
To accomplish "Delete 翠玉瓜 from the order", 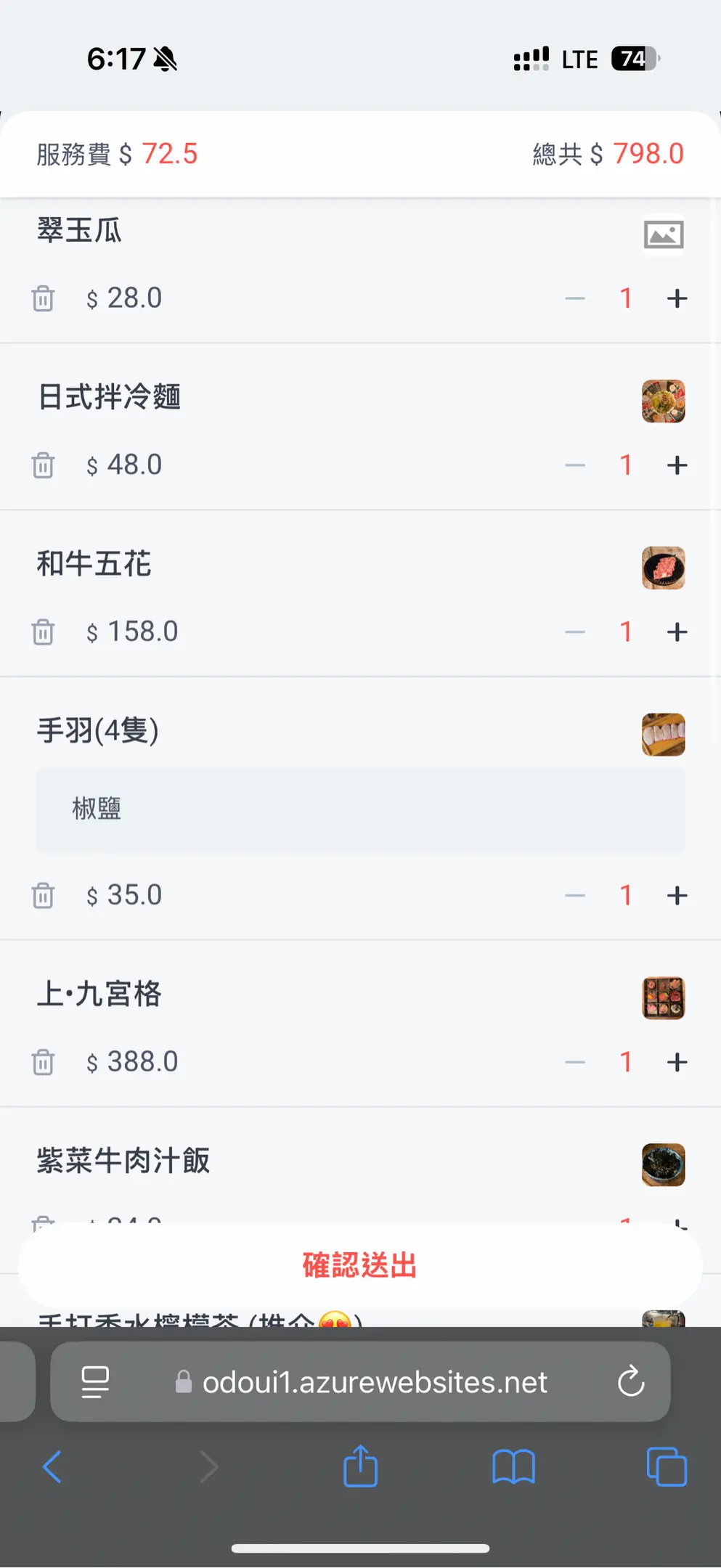I will tap(44, 298).
